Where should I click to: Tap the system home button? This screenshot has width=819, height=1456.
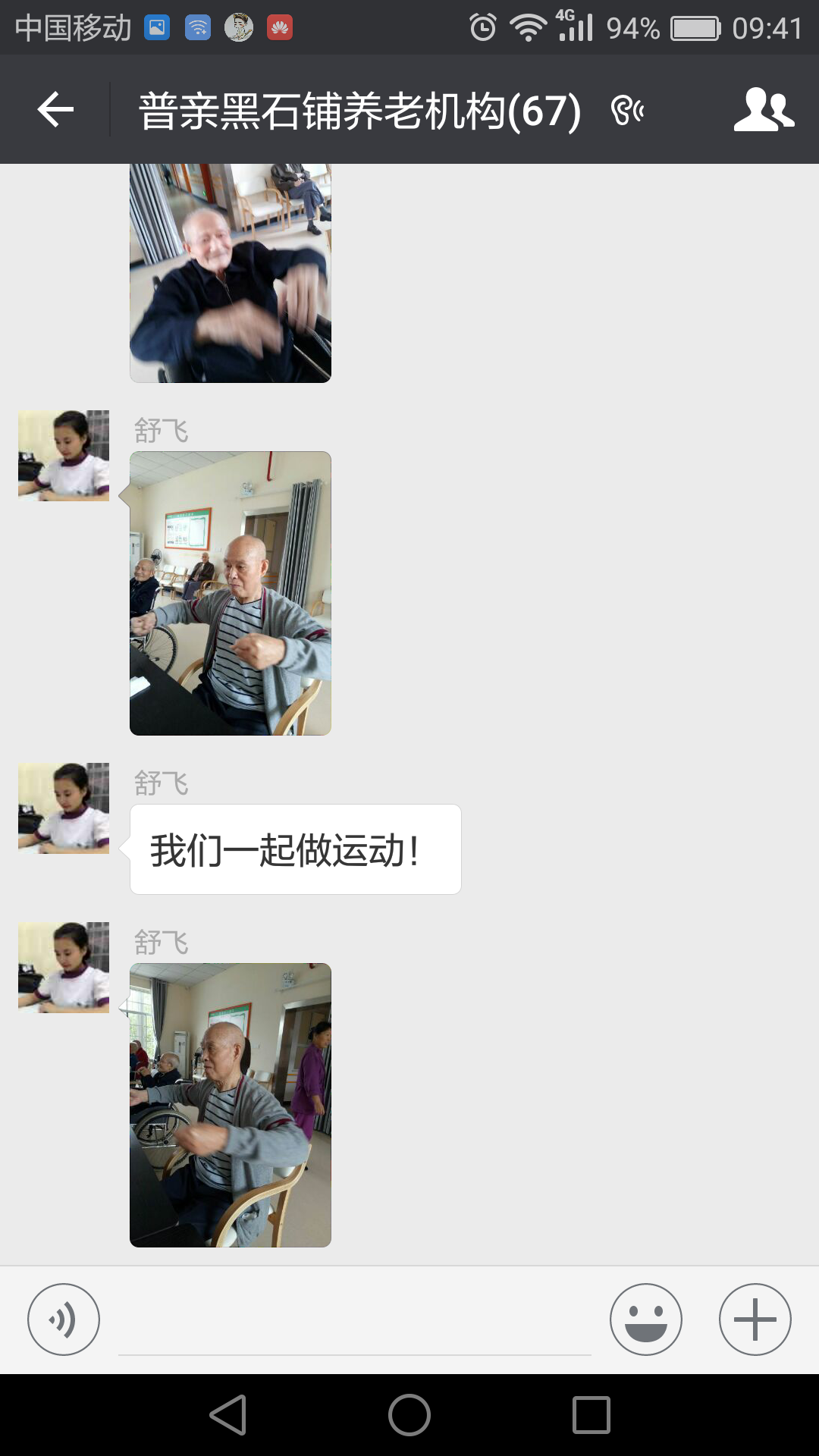(x=409, y=1415)
